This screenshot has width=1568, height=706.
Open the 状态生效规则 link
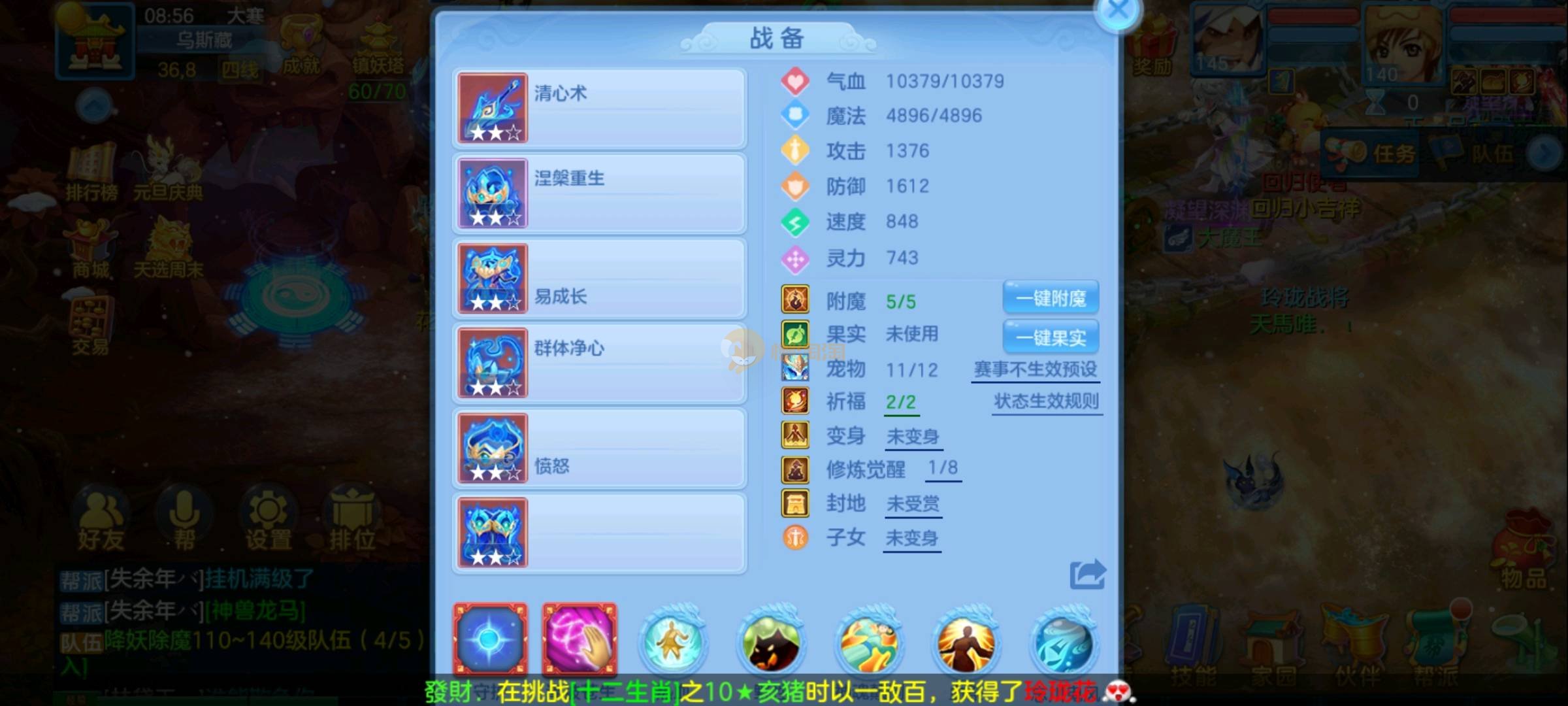[1046, 401]
